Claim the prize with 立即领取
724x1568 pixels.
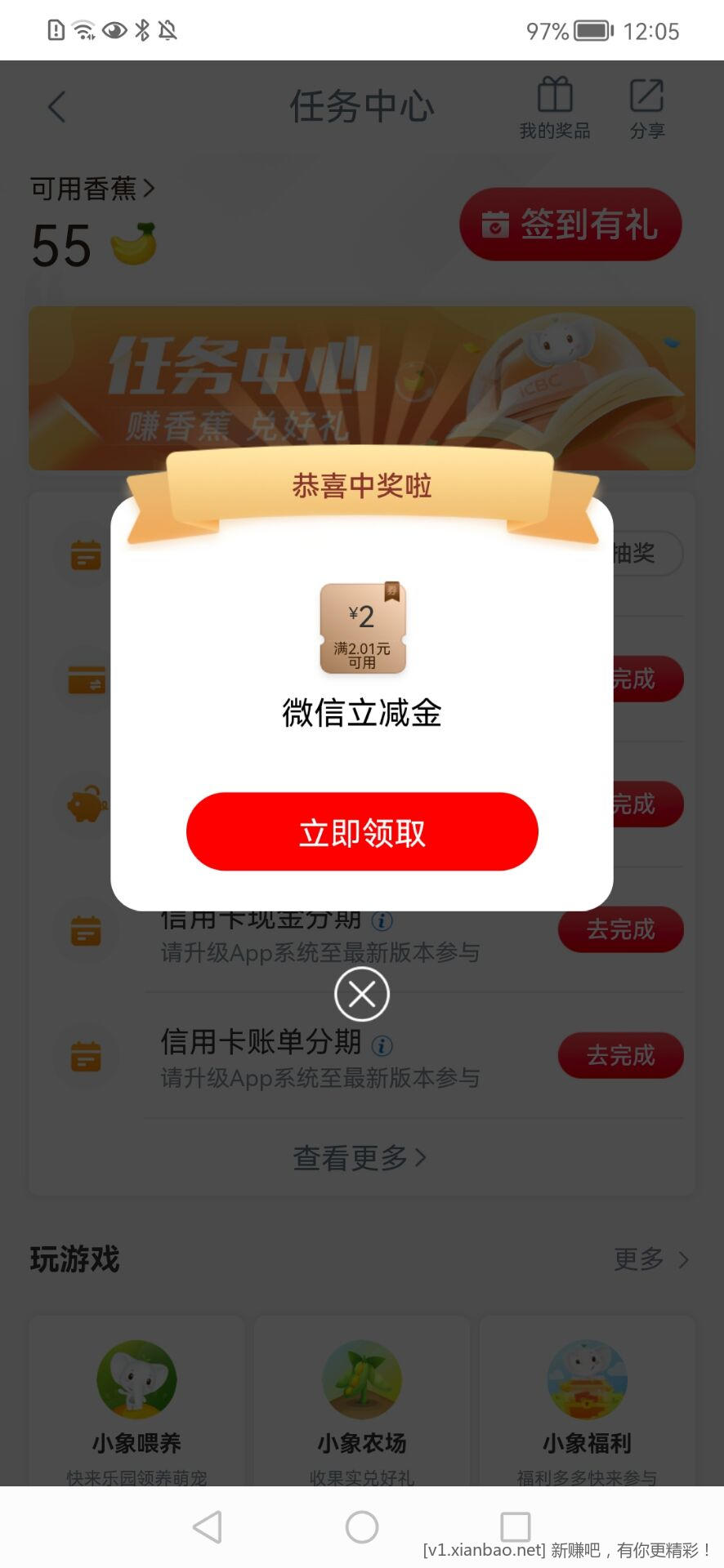click(x=362, y=831)
